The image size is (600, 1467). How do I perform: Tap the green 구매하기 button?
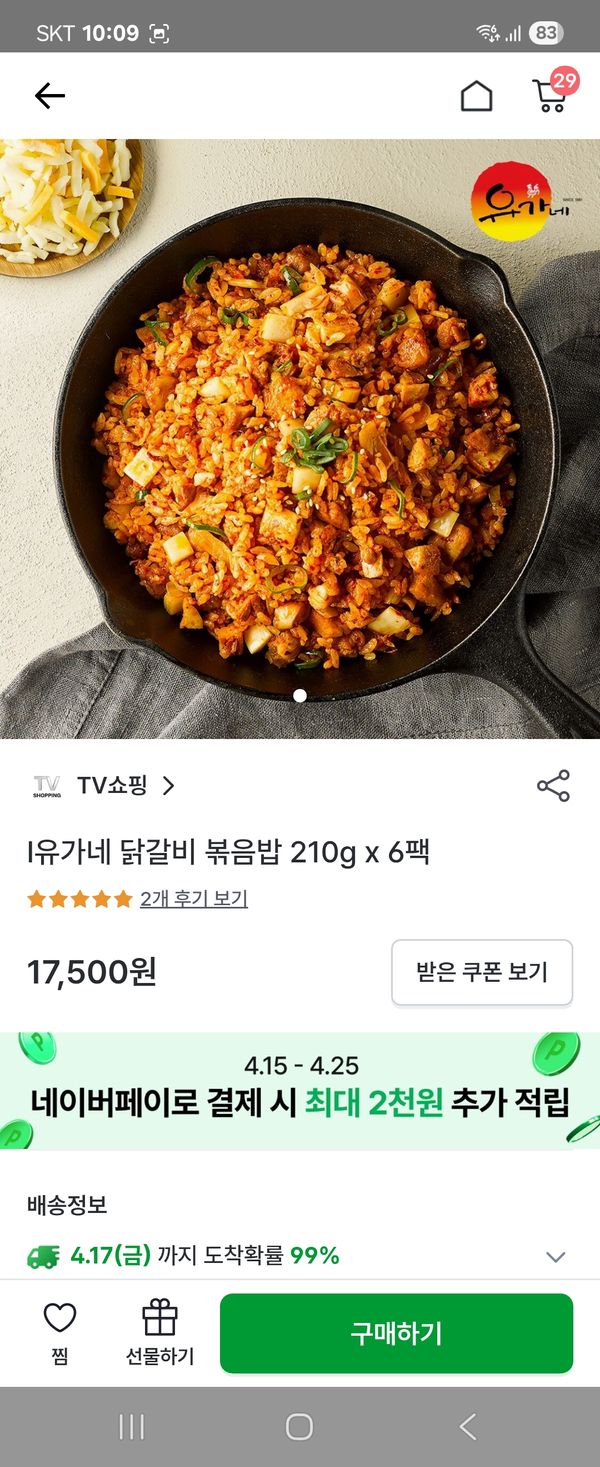pos(396,1333)
